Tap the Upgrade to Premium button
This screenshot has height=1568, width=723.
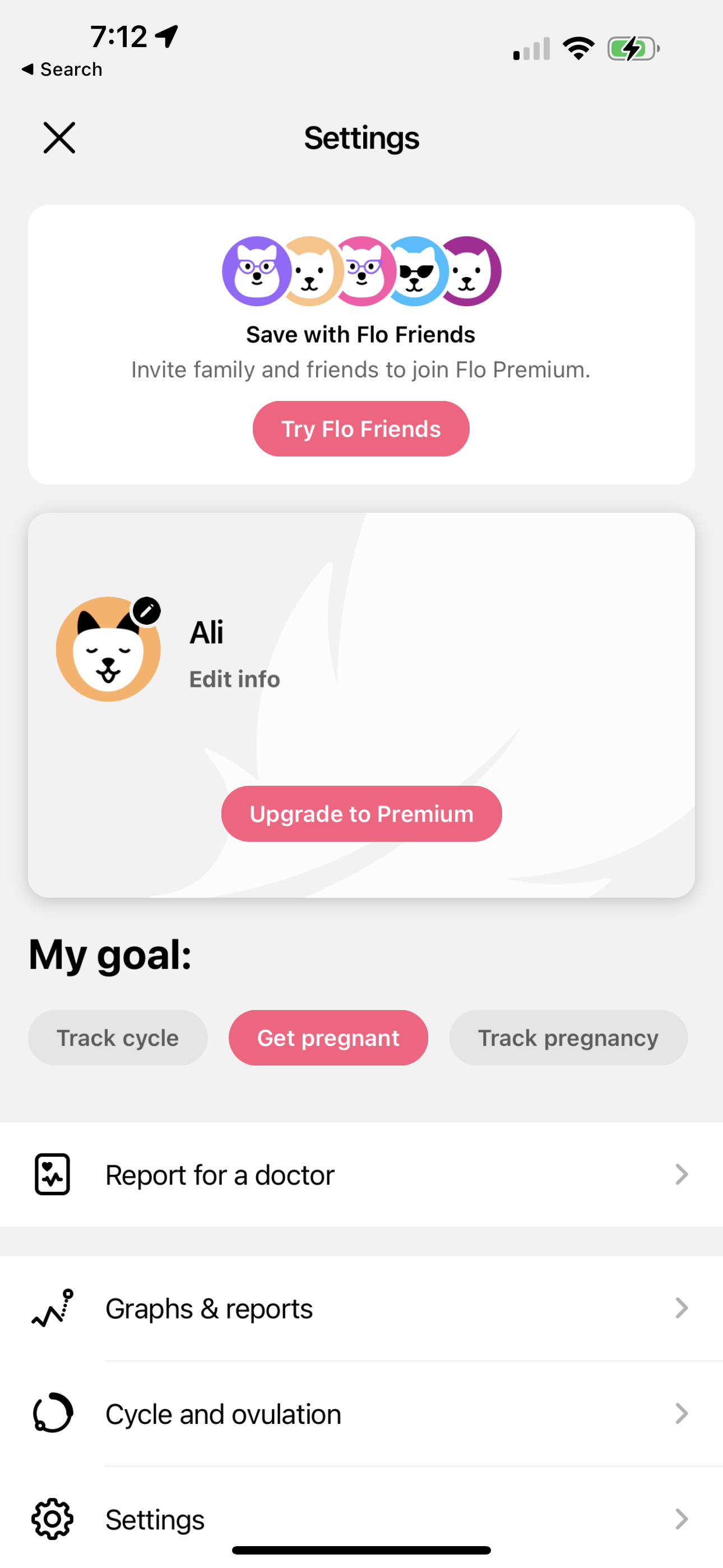pos(361,813)
